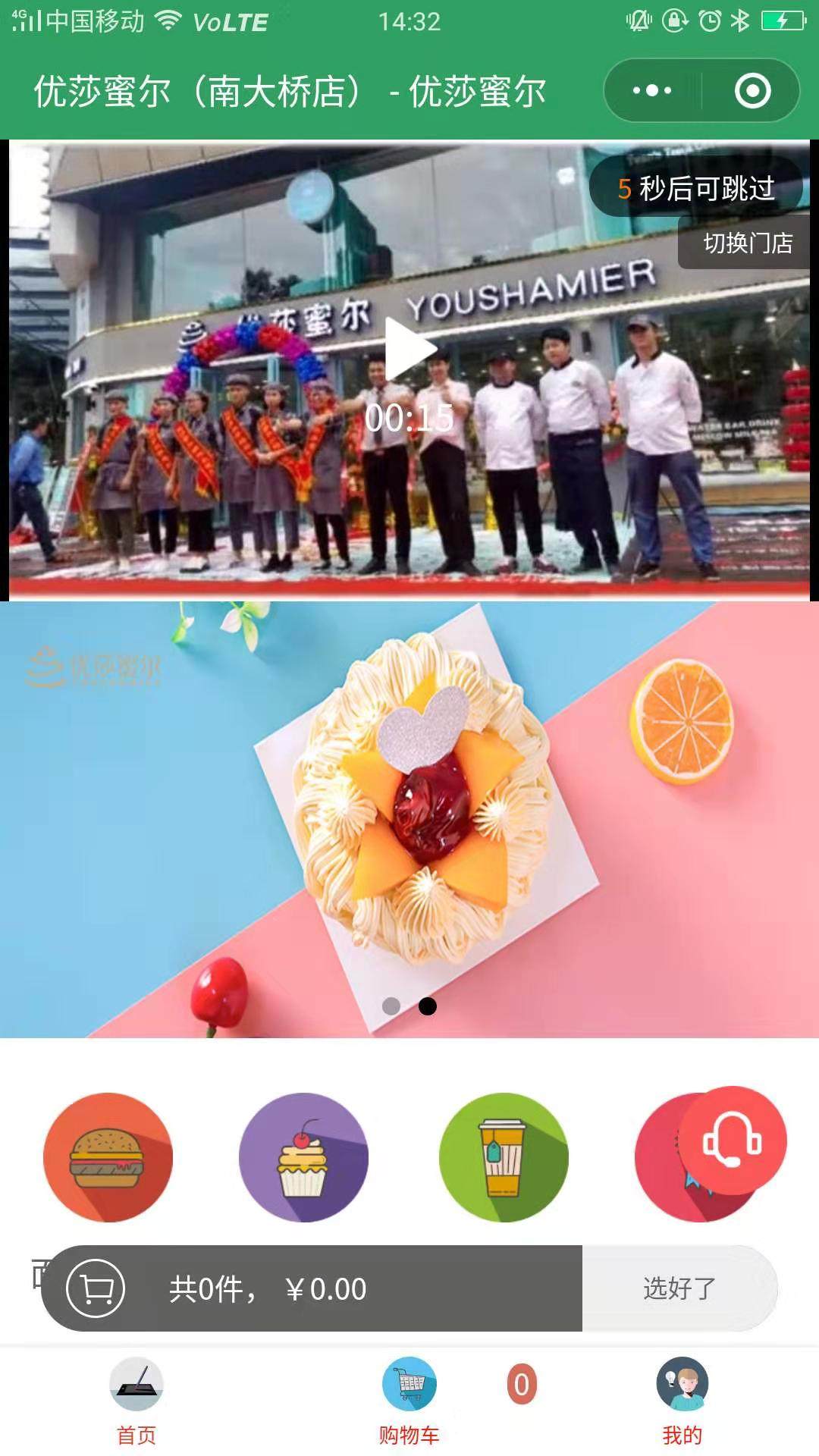This screenshot has height=1456, width=819.
Task: Tap 切换门店 to switch store
Action: click(x=747, y=243)
